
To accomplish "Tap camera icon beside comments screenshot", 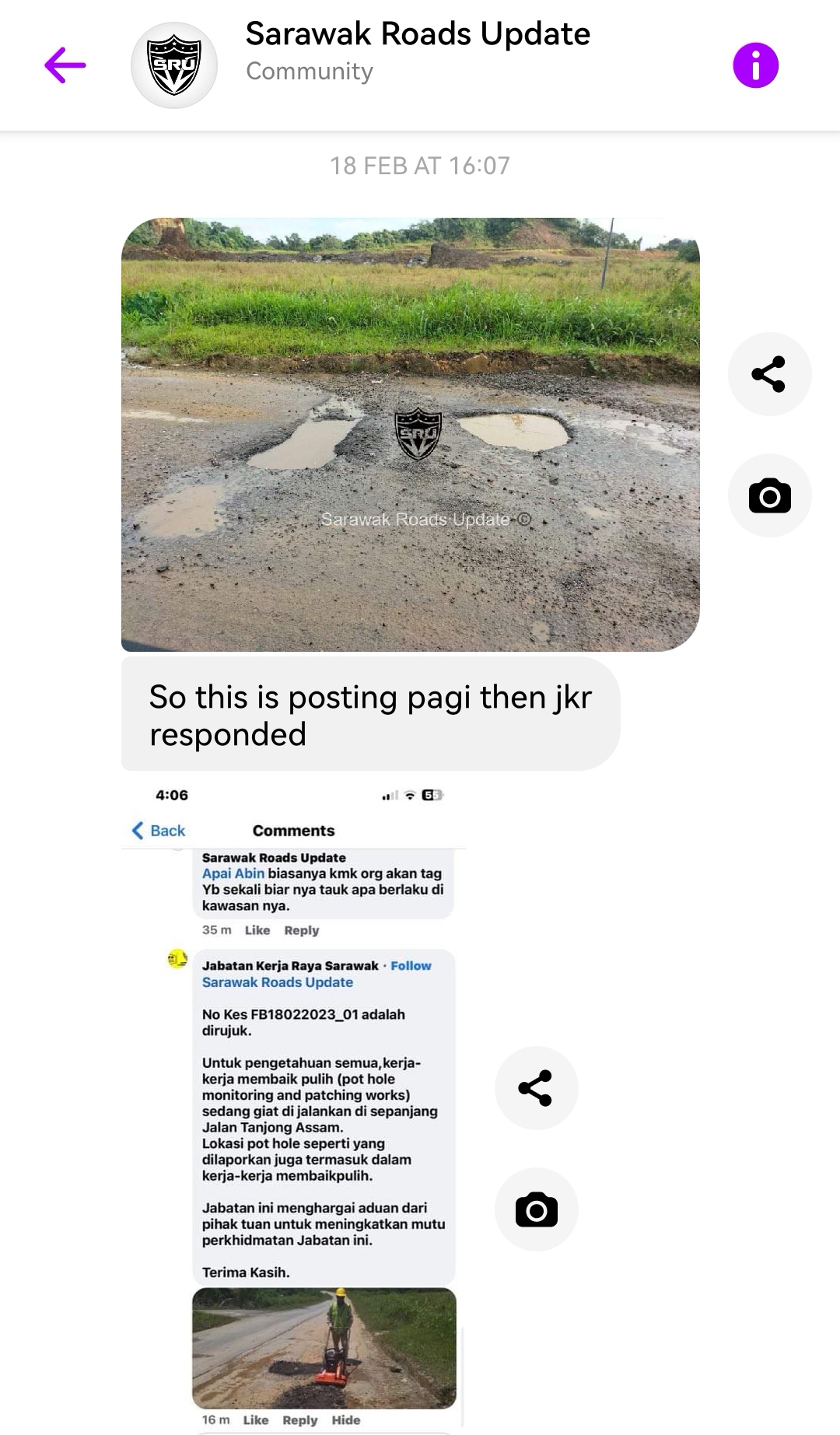I will [535, 1209].
